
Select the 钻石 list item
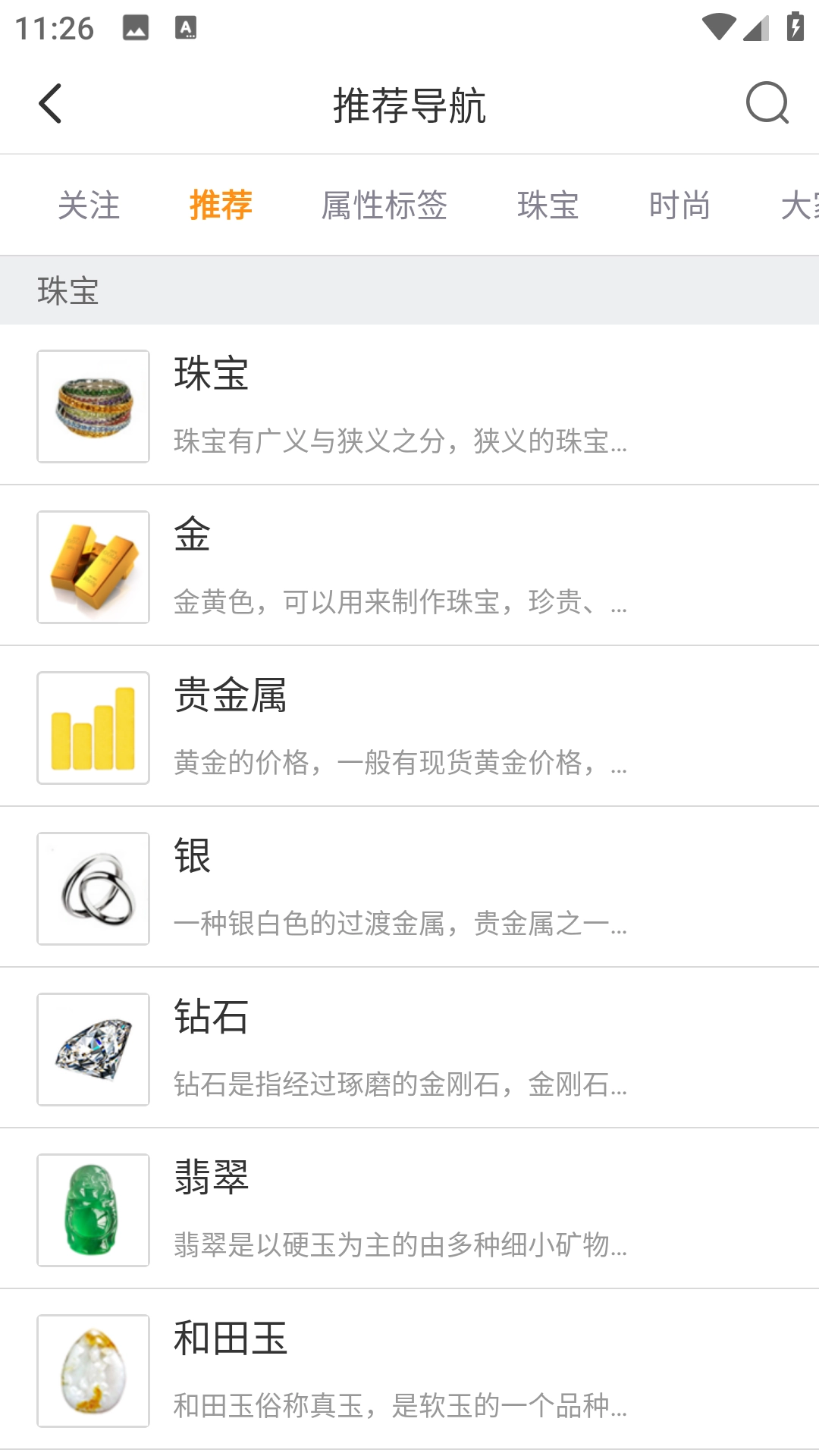[x=409, y=1049]
